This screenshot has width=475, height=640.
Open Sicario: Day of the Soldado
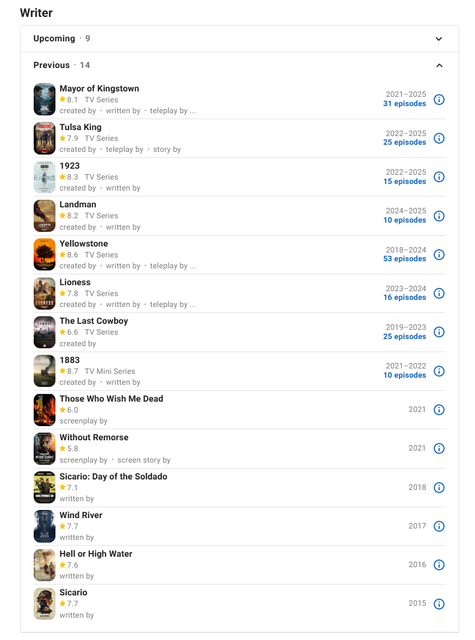click(x=113, y=476)
